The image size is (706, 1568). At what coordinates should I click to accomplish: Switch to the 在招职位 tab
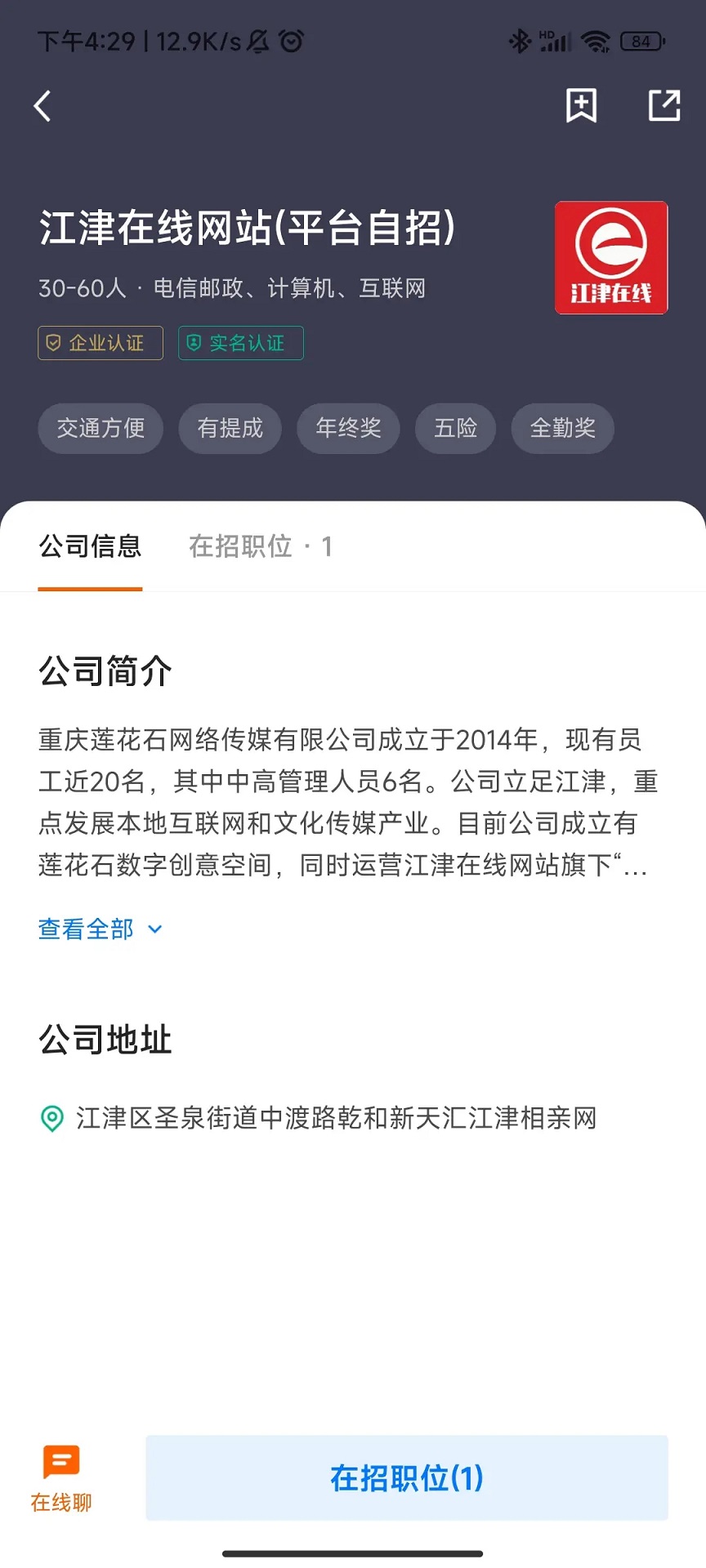click(x=258, y=546)
